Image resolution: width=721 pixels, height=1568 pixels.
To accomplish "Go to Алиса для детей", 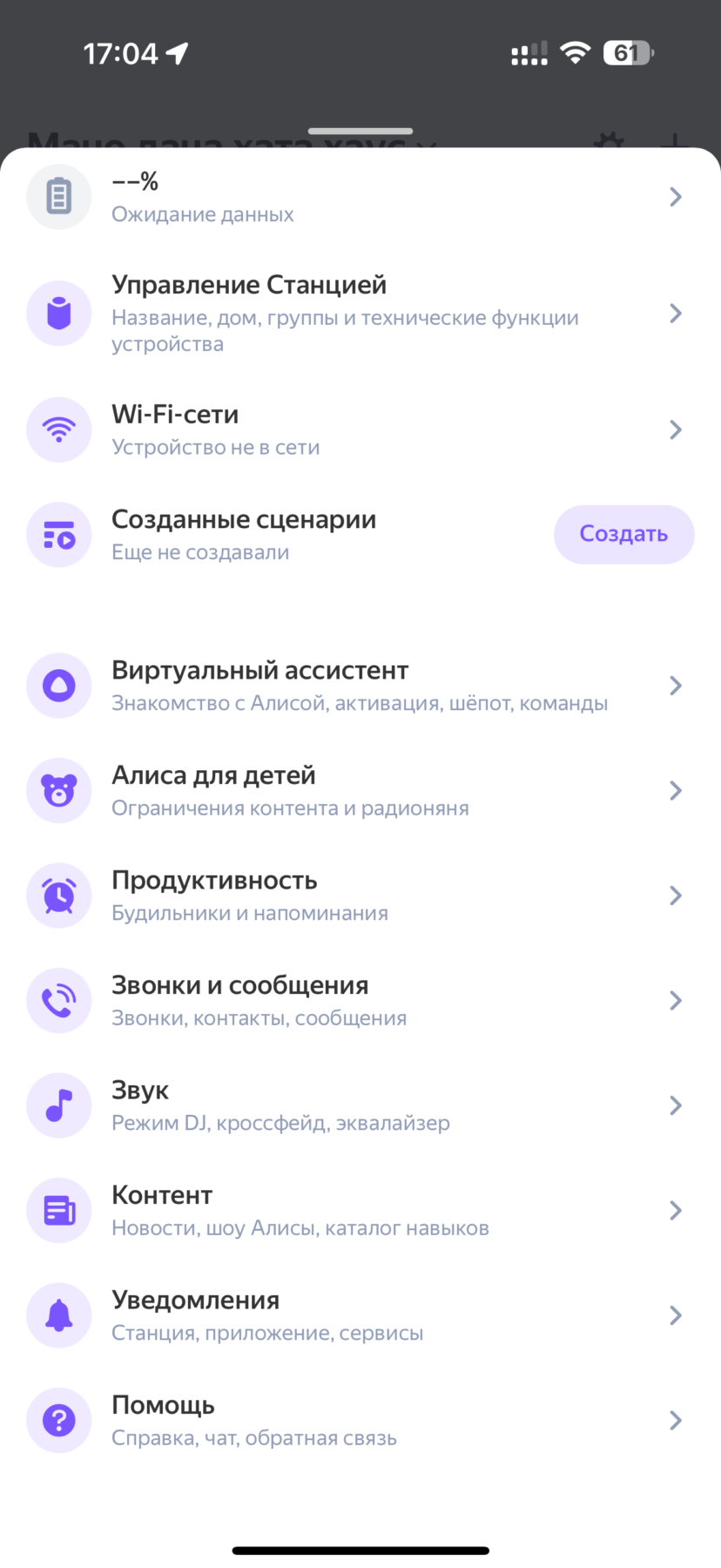I will (x=348, y=791).
